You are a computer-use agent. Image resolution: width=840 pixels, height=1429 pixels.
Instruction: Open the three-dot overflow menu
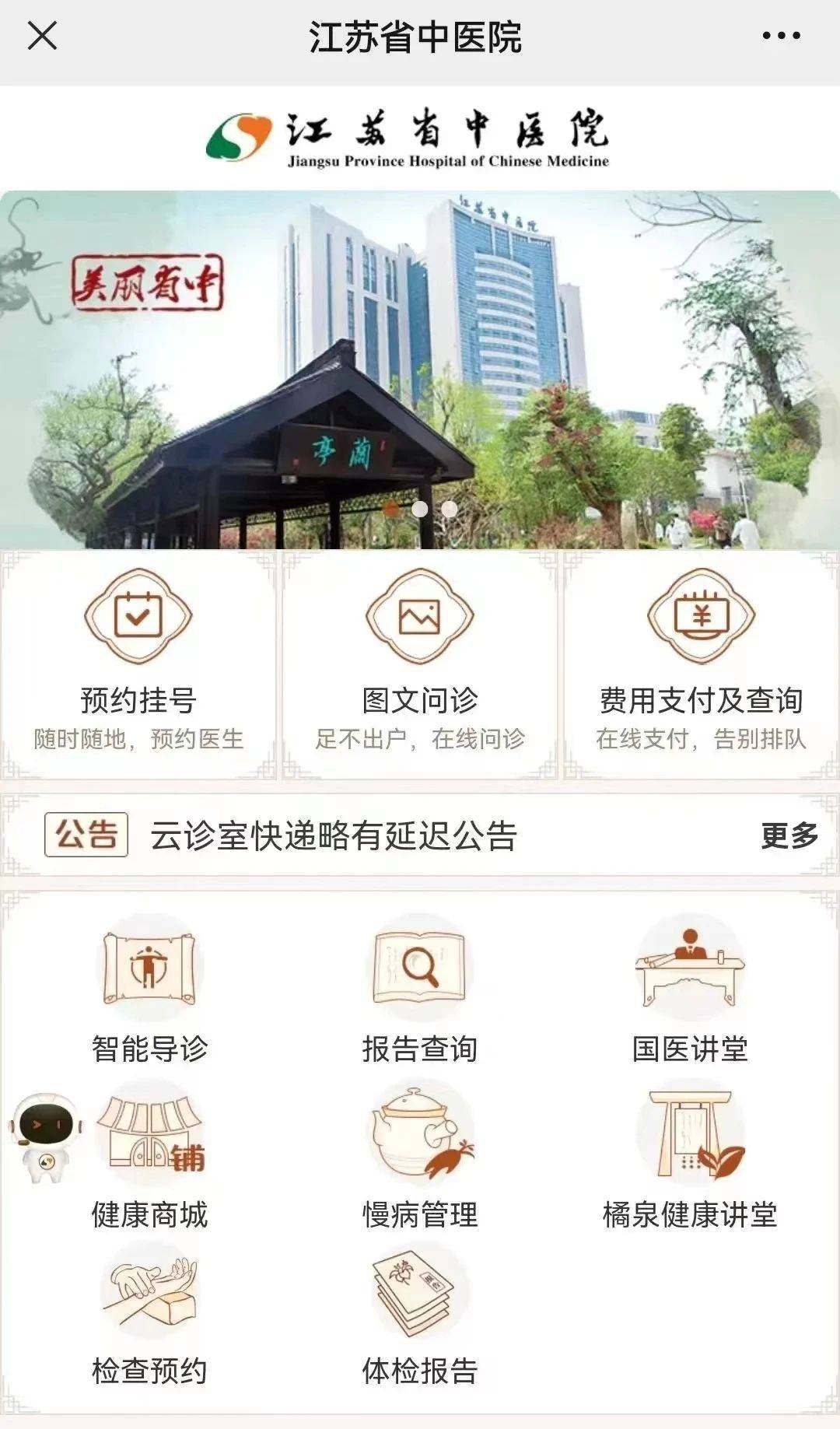[x=781, y=36]
